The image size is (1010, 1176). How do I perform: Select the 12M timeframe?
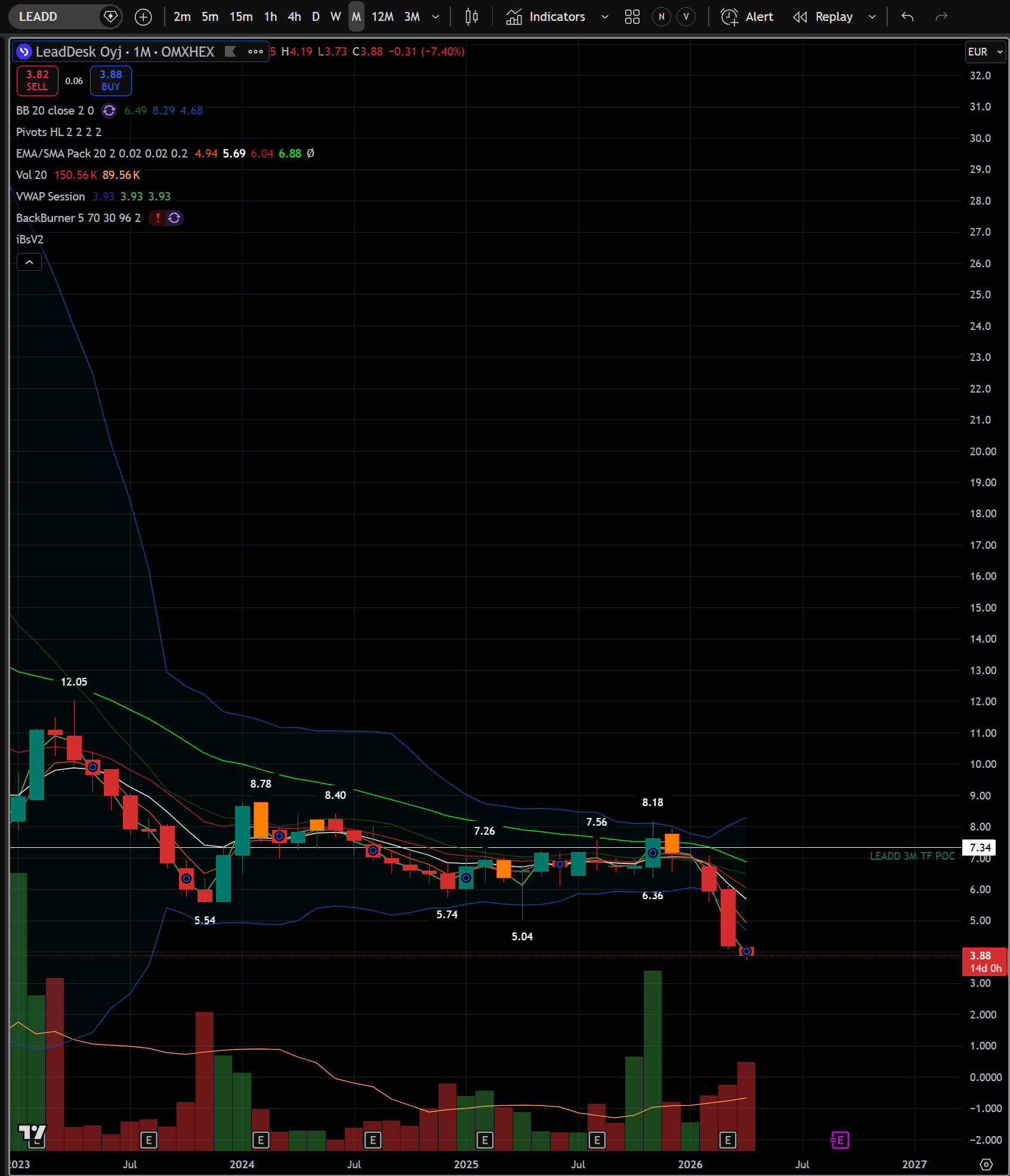click(382, 17)
